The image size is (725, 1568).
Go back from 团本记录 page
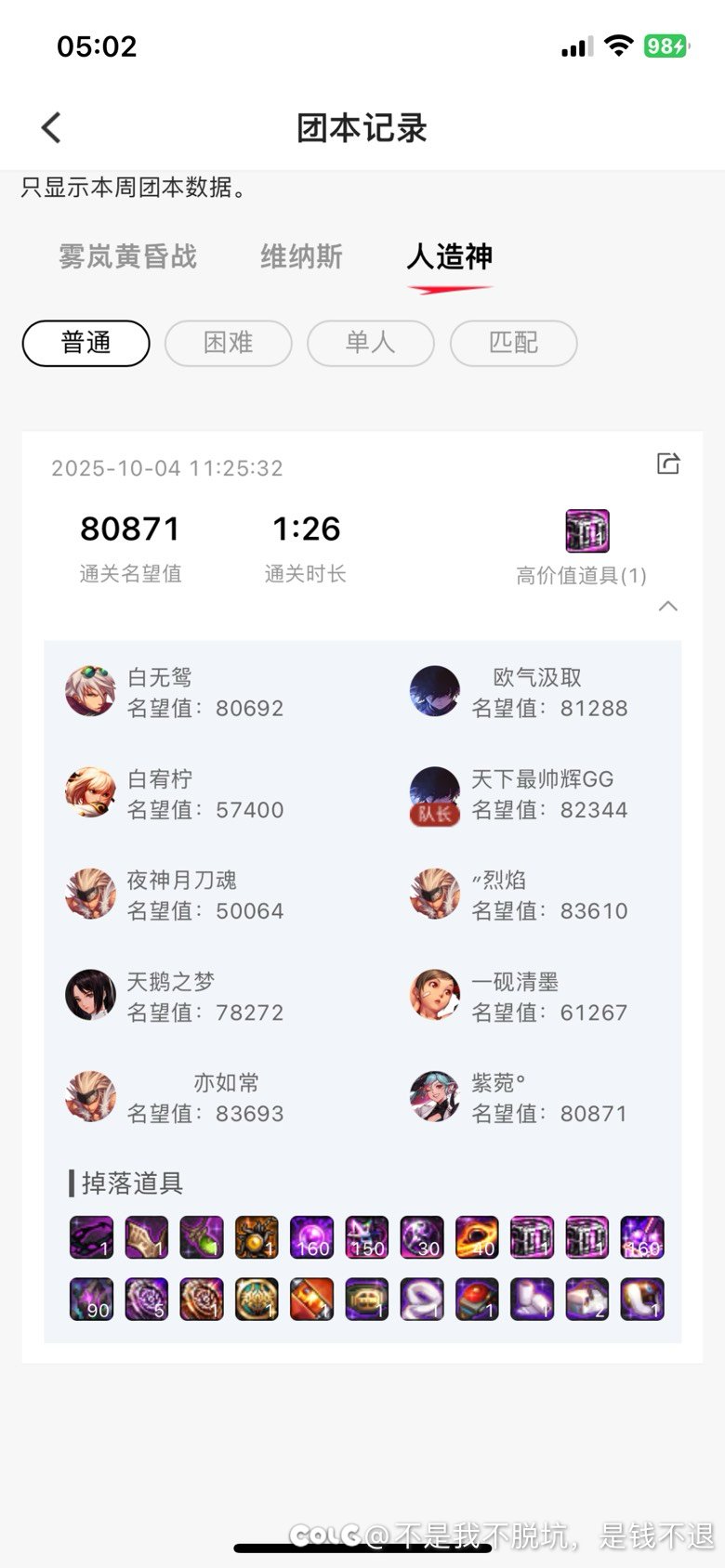pos(51,128)
